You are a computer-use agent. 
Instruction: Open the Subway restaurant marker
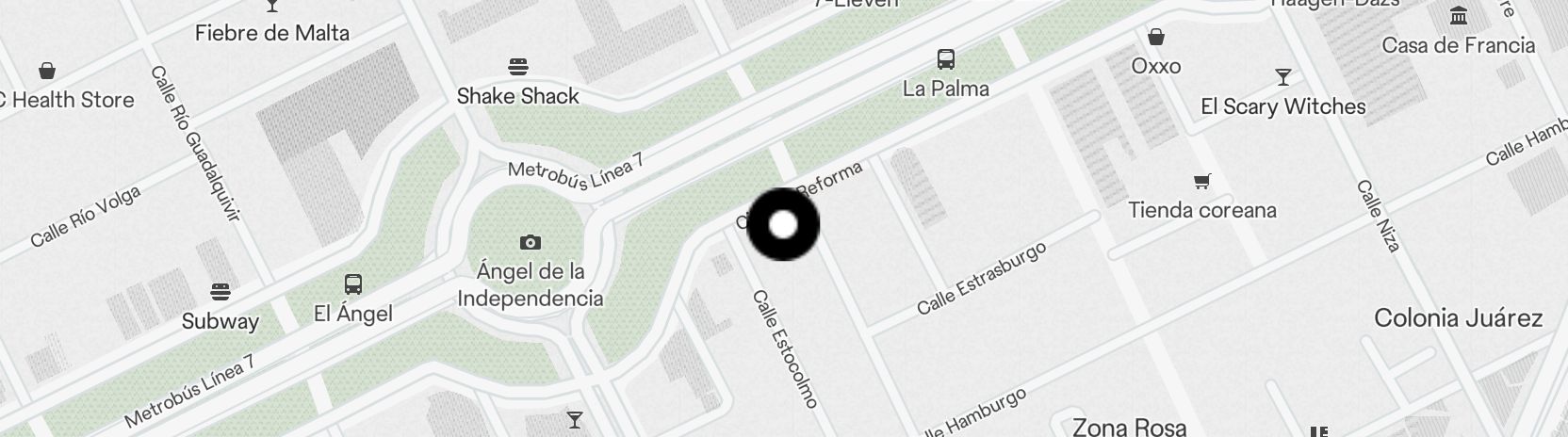[220, 292]
